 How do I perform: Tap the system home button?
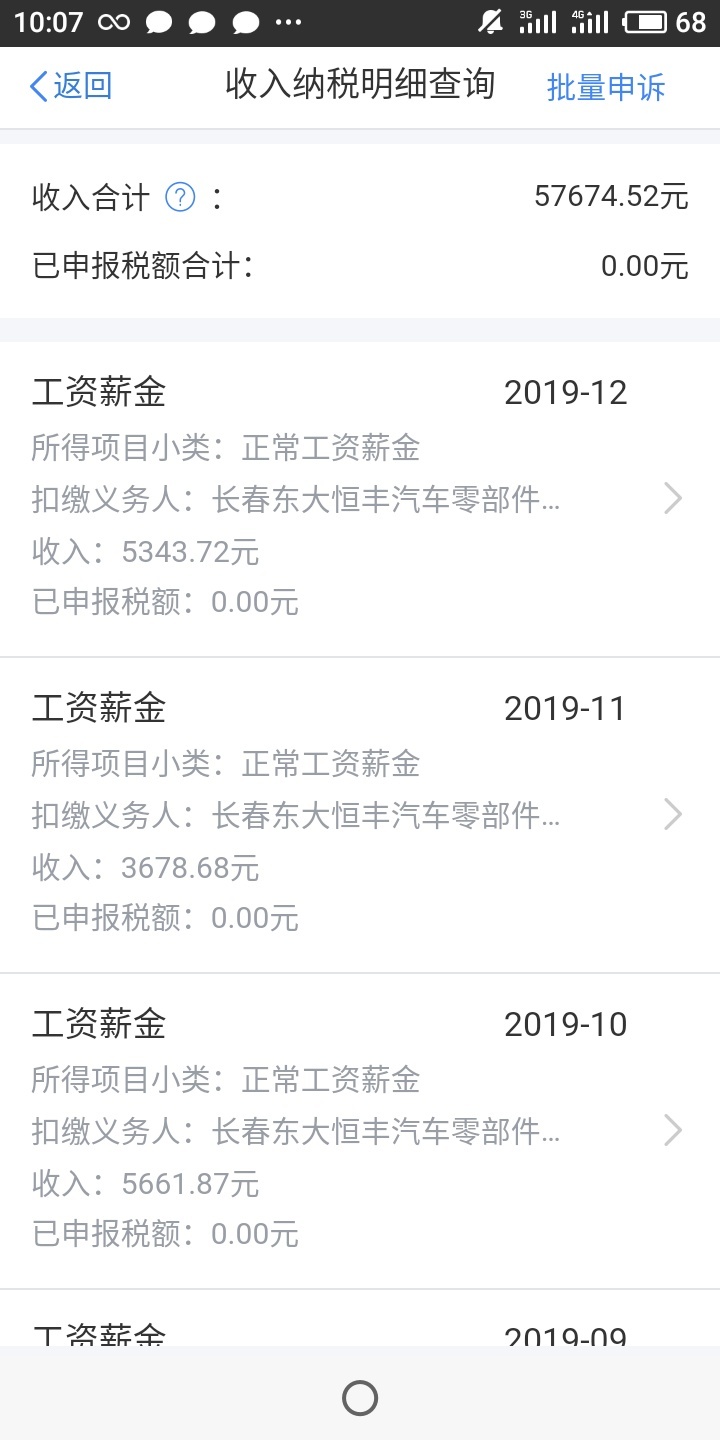(360, 1397)
